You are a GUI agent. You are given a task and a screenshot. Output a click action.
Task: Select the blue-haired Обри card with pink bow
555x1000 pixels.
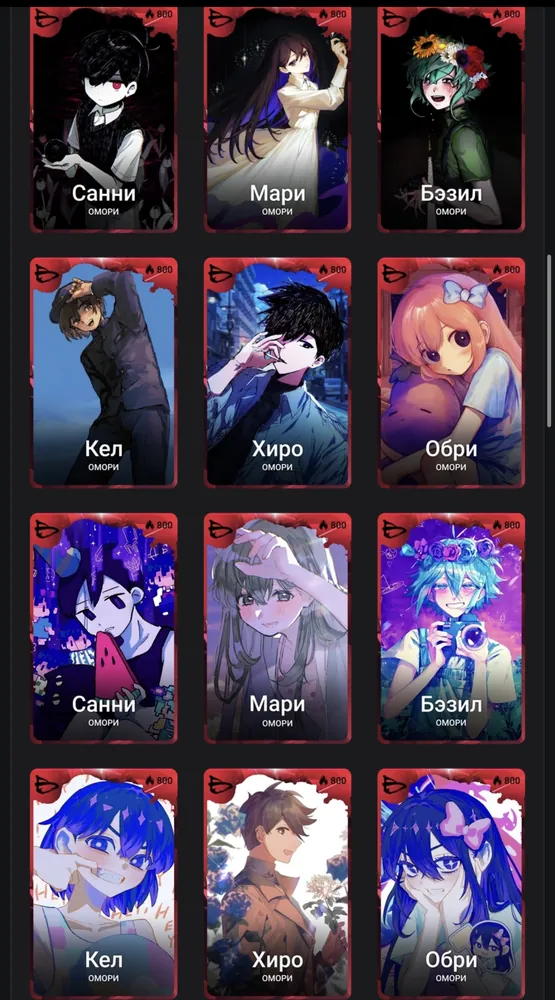point(451,884)
